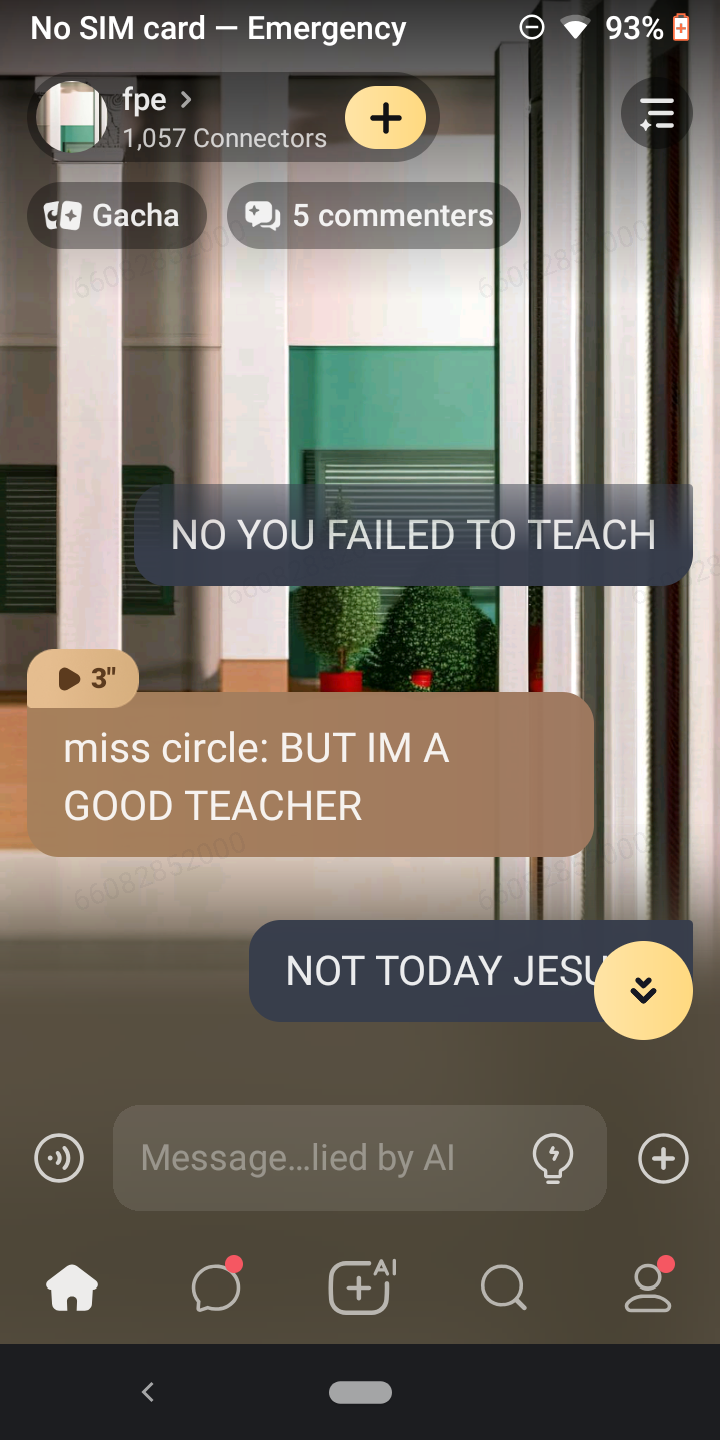Jump to the latest messages
Screen dimensions: 720x1440
[x=643, y=990]
